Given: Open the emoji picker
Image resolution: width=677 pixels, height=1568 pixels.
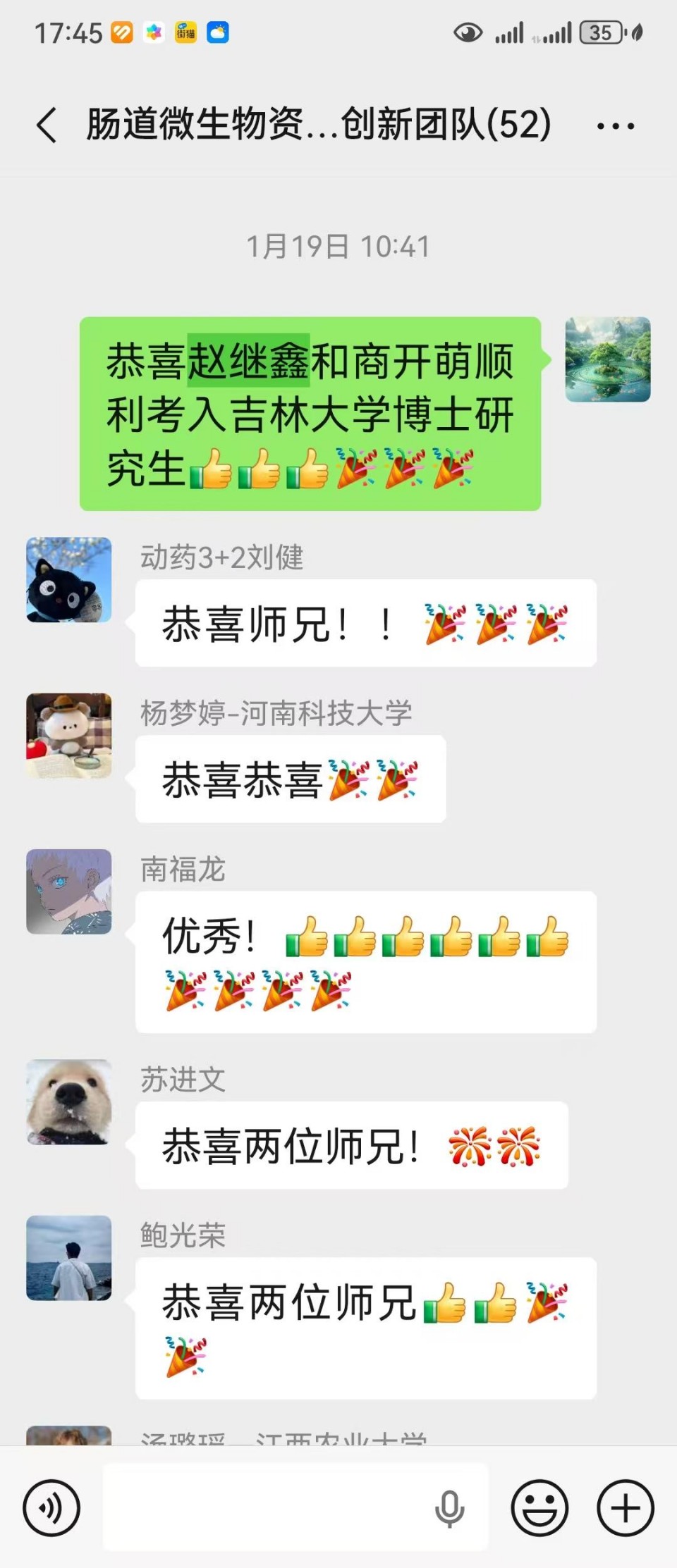Looking at the screenshot, I should 539,1508.
